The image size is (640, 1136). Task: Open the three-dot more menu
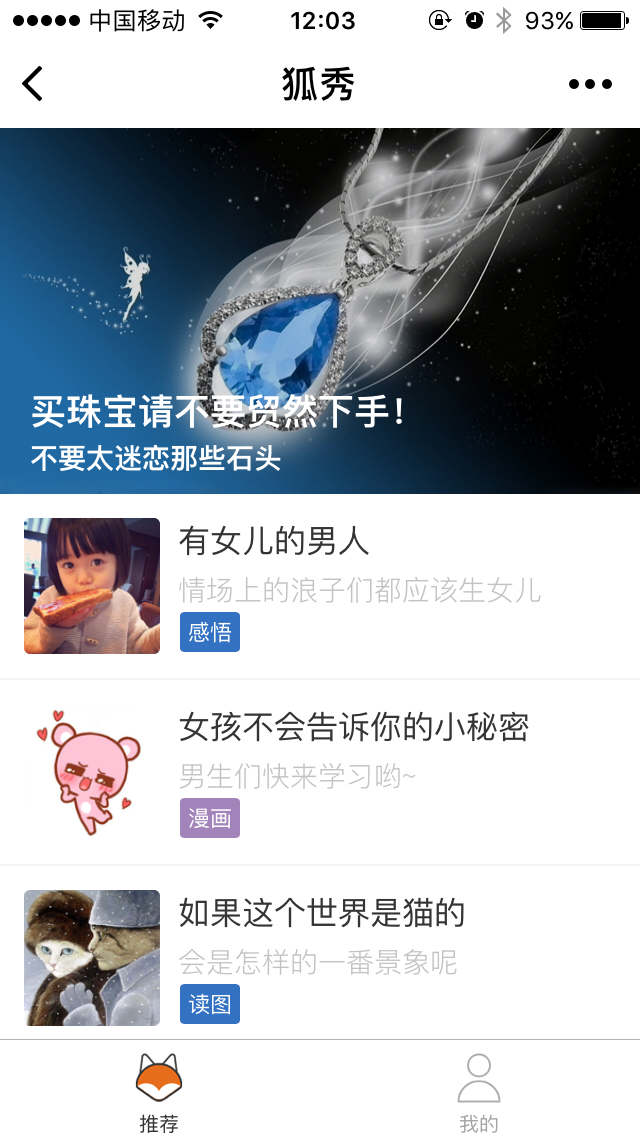tap(590, 84)
